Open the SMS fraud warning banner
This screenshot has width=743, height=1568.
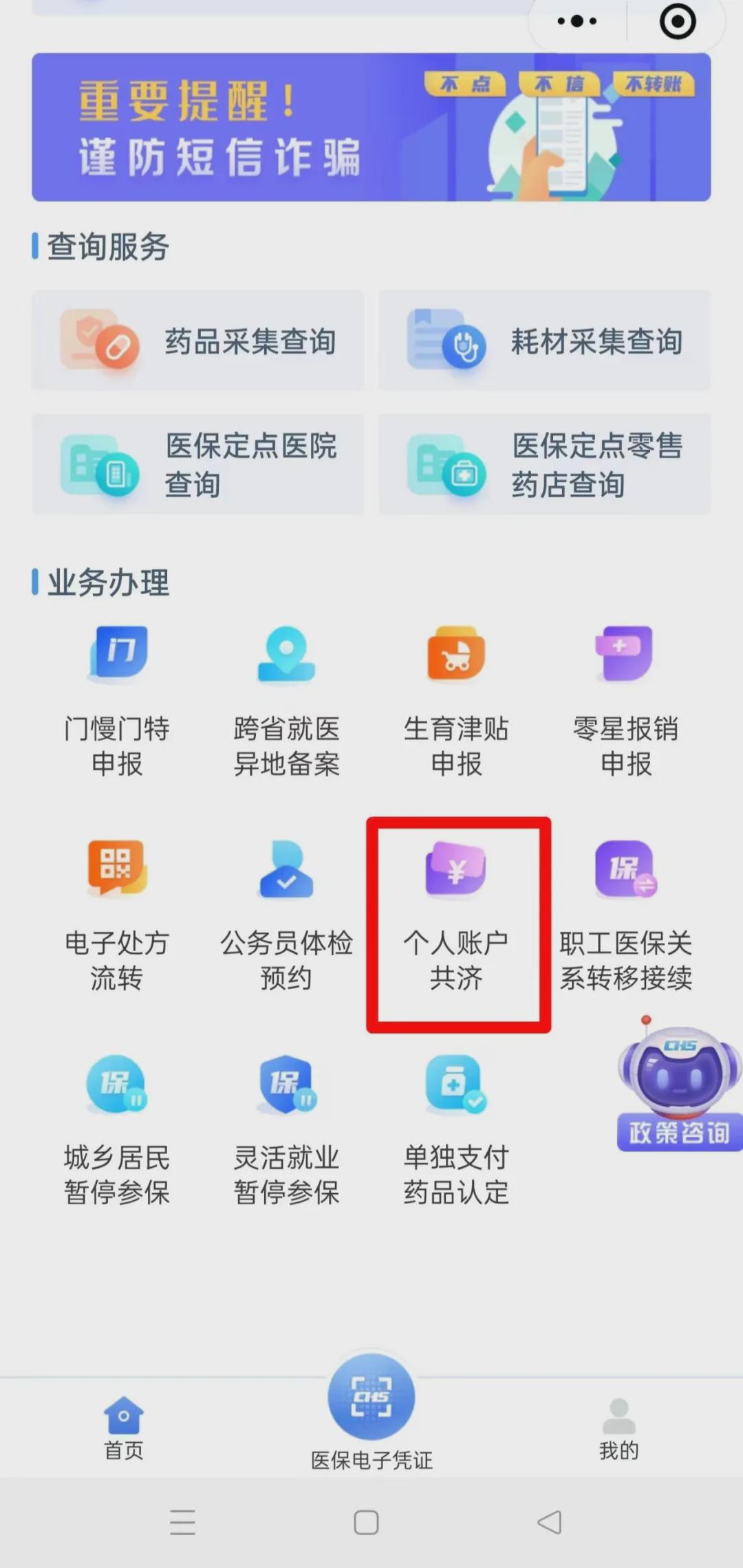point(371,127)
